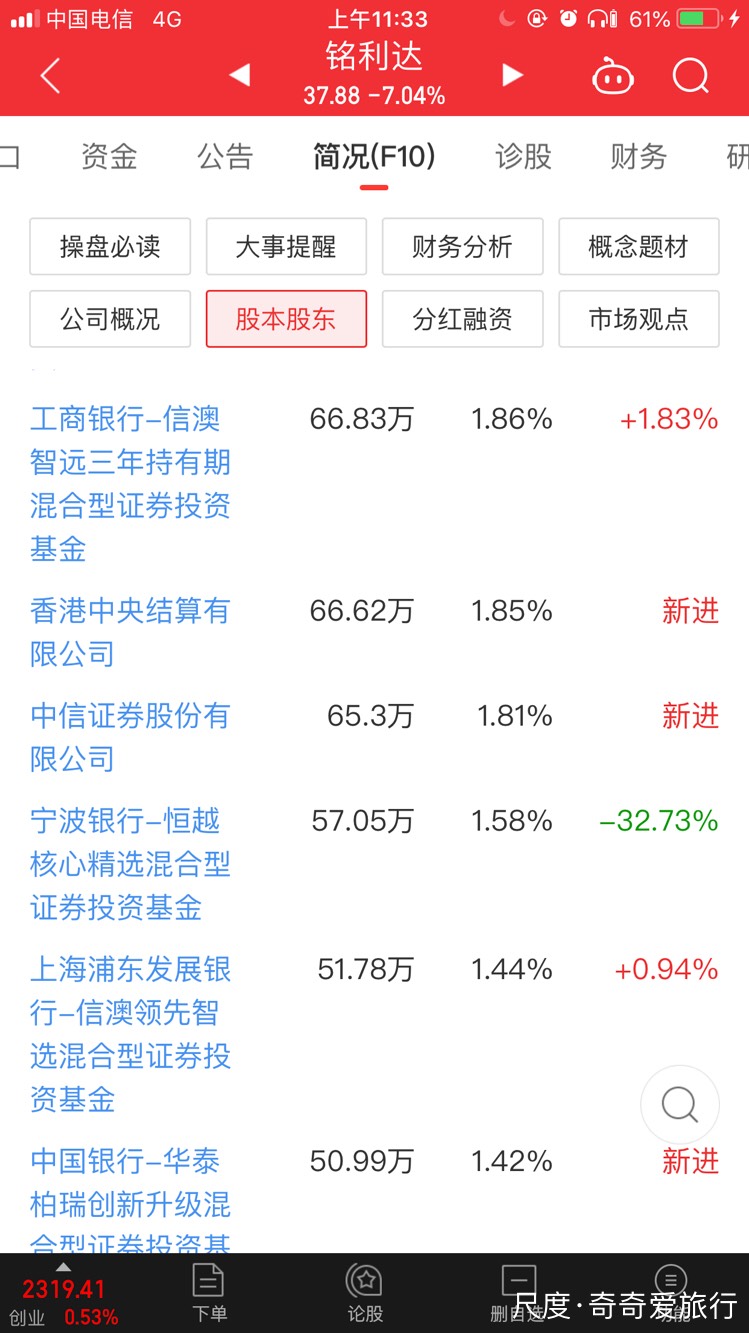The image size is (749, 1333).
Task: Select the 操盘必读 section
Action: pyautogui.click(x=110, y=247)
